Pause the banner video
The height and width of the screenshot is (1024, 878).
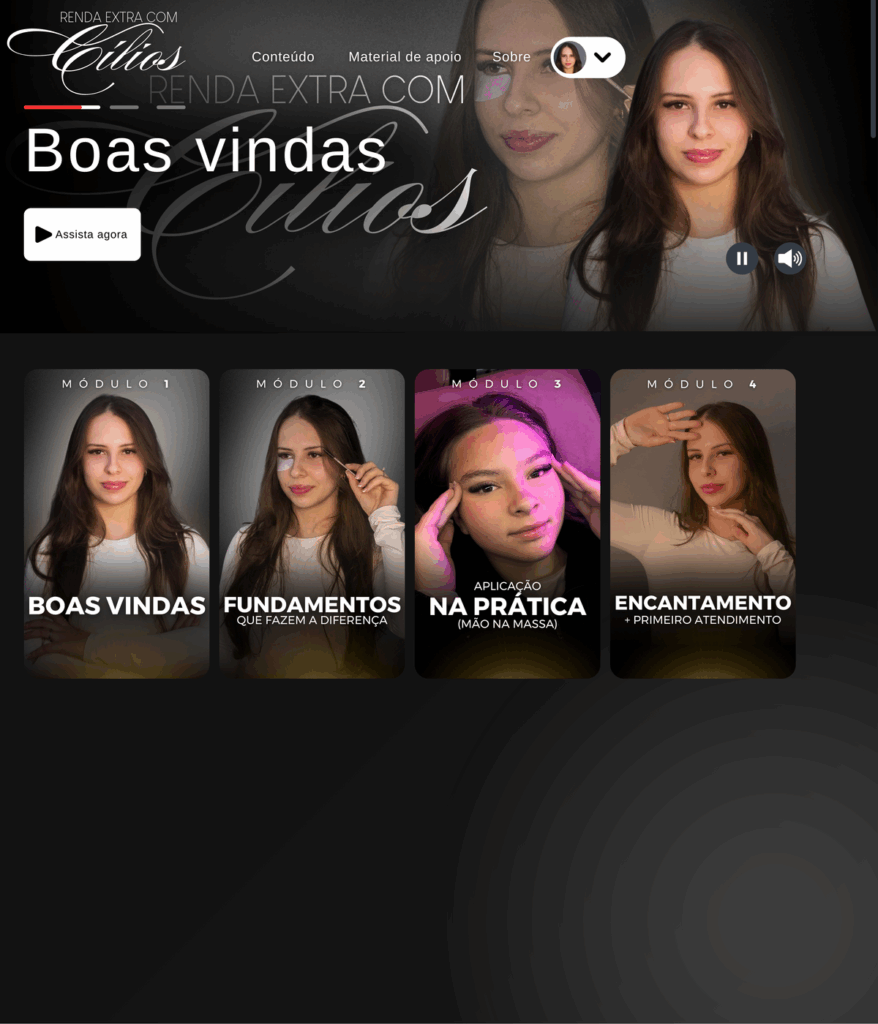tap(742, 259)
